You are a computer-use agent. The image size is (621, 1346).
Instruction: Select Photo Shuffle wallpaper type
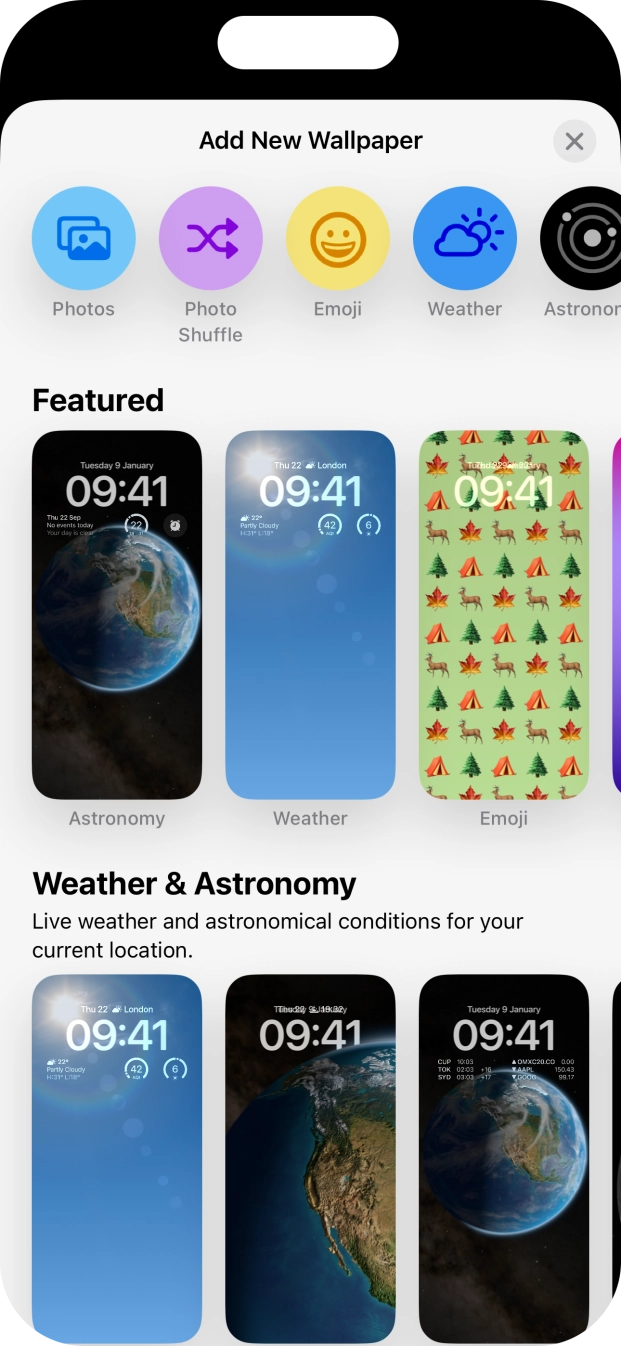211,238
